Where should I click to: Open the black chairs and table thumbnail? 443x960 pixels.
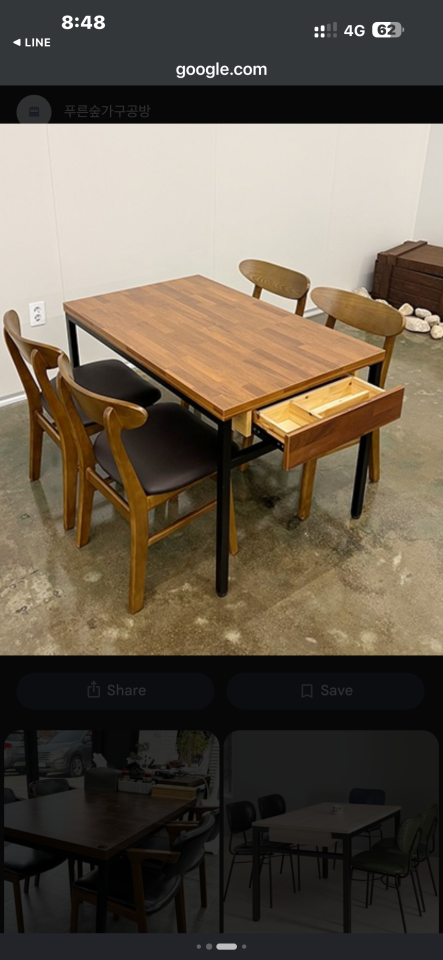point(332,831)
